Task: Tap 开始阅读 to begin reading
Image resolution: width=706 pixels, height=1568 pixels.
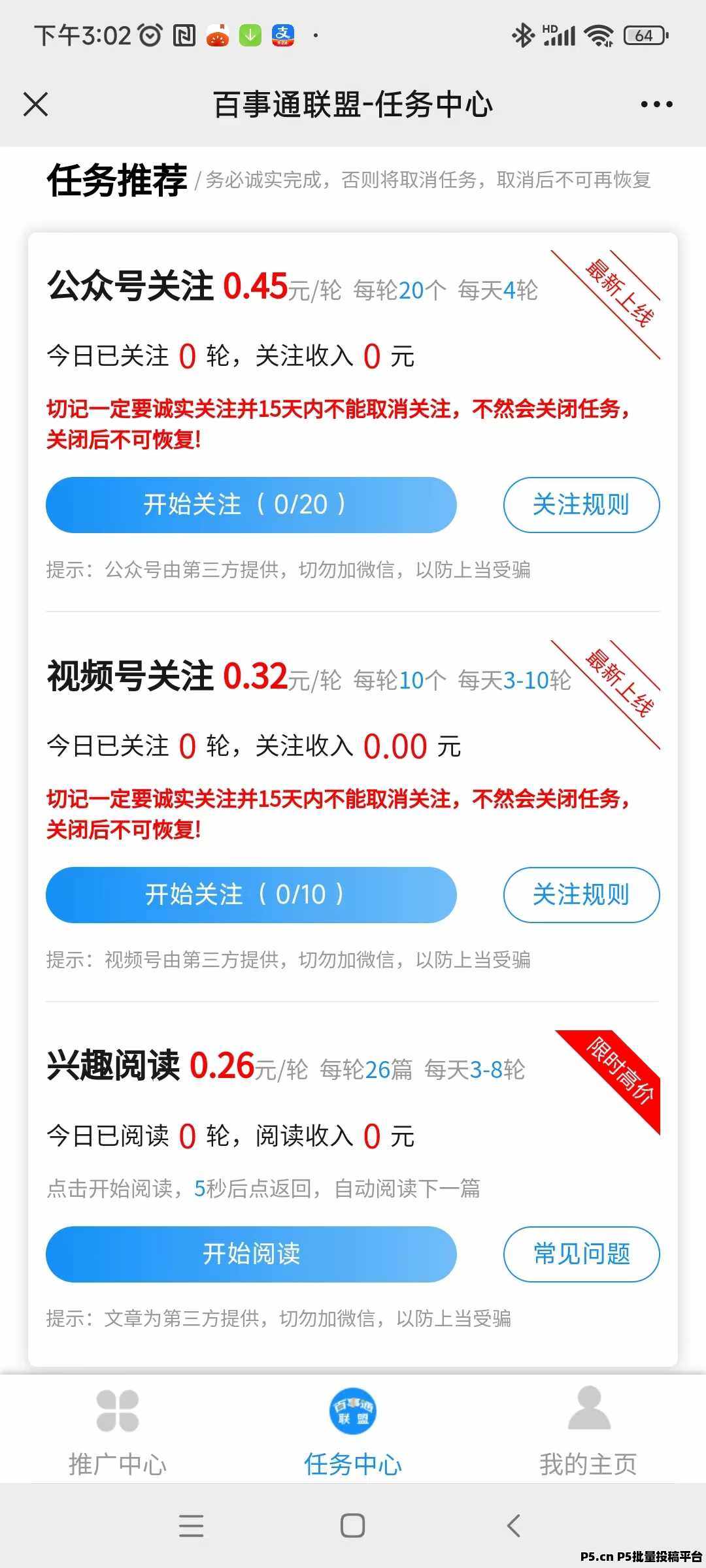Action: 251,1254
